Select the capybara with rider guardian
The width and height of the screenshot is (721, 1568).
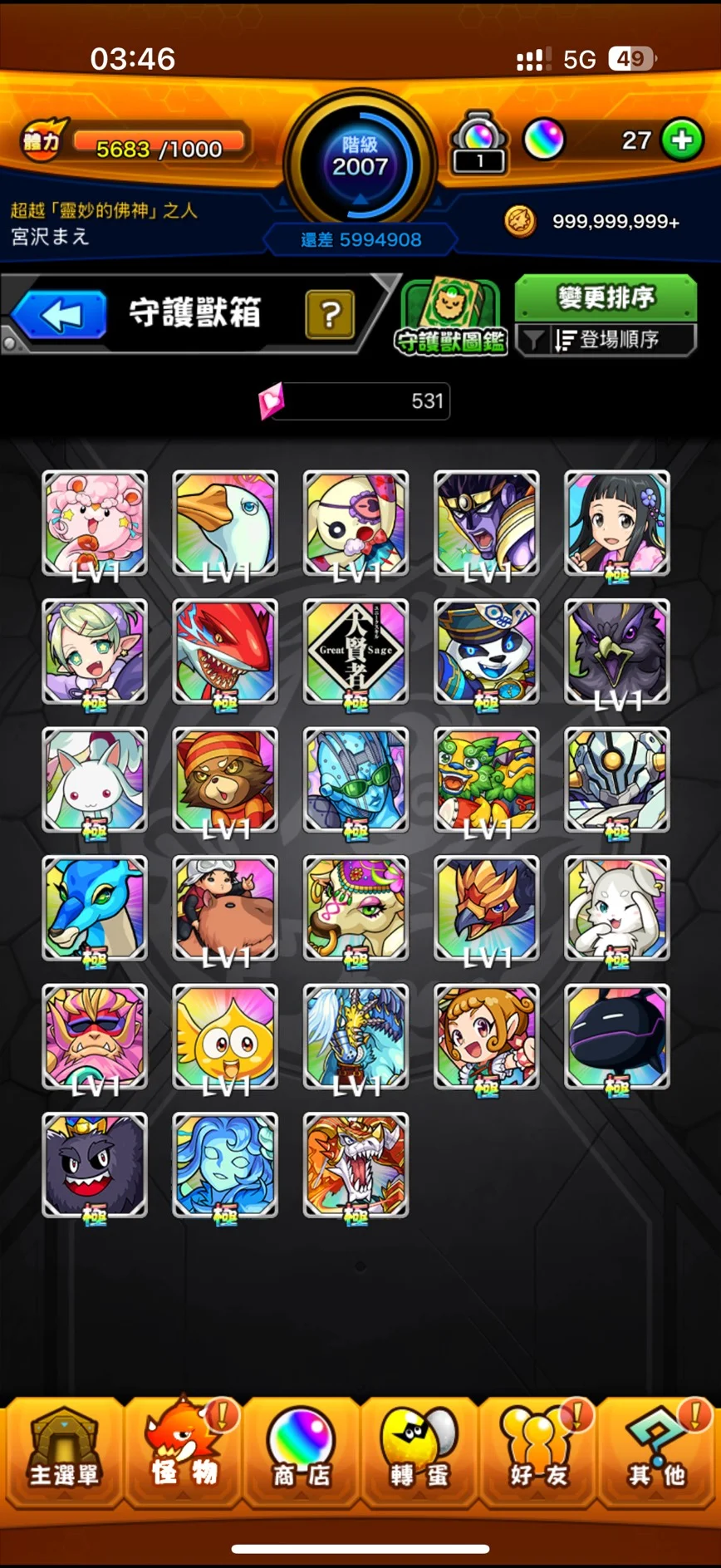pyautogui.click(x=225, y=908)
